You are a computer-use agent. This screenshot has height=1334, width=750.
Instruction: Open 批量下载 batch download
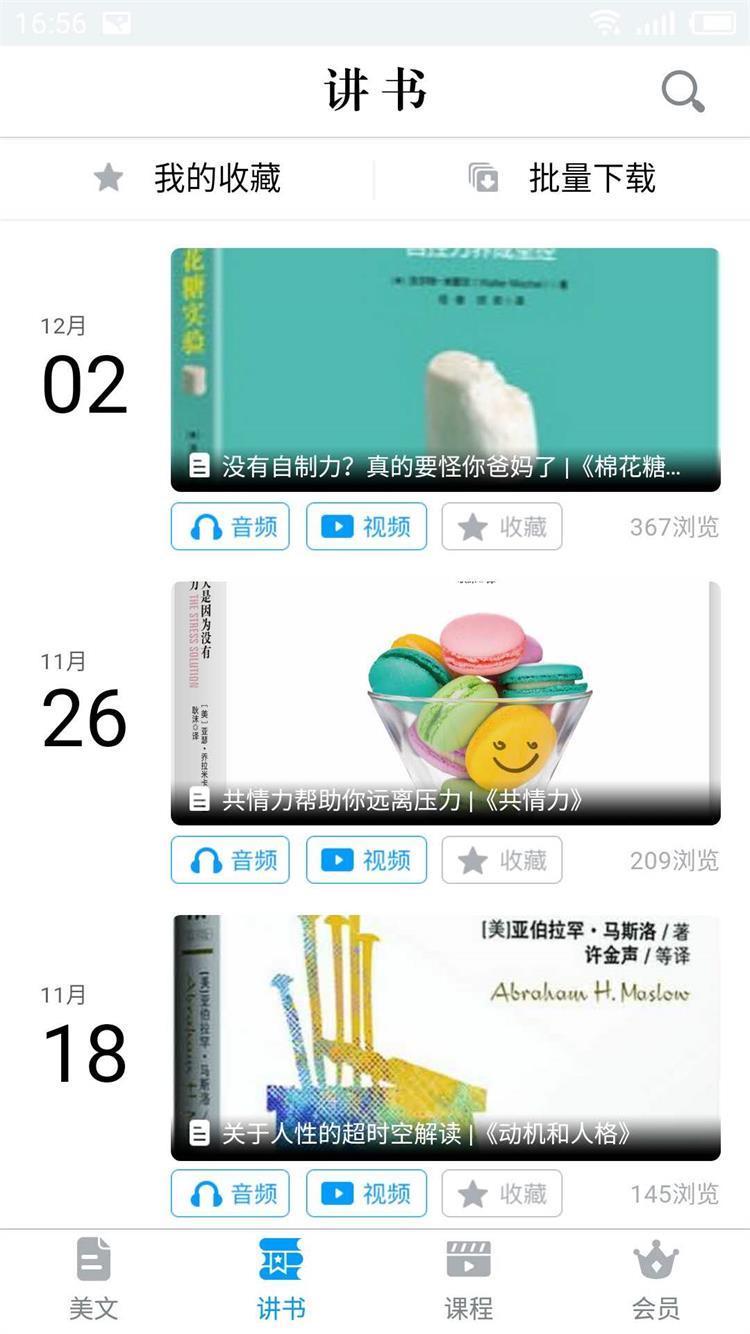click(562, 179)
